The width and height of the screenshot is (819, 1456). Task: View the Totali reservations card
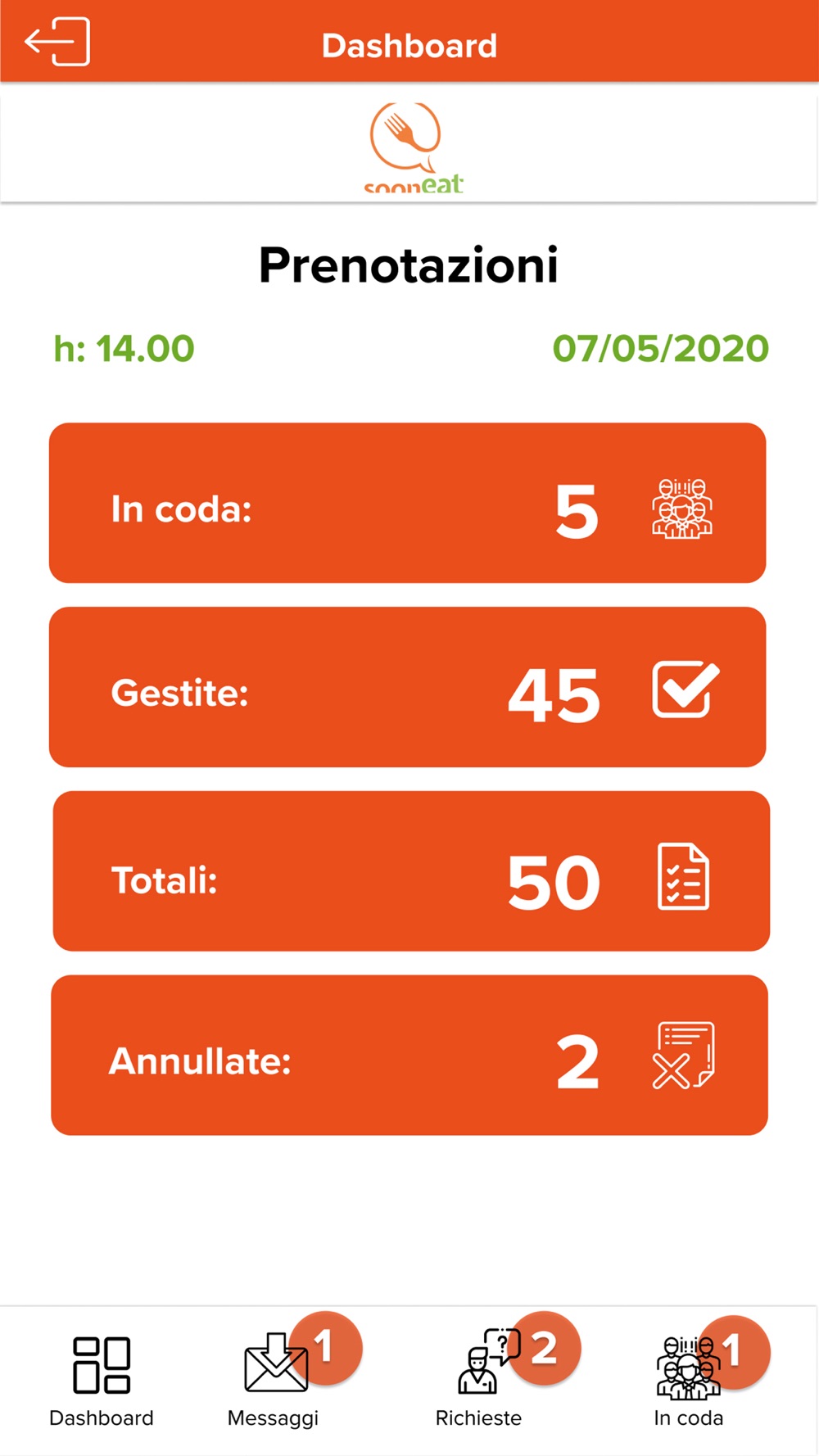pyautogui.click(x=411, y=871)
